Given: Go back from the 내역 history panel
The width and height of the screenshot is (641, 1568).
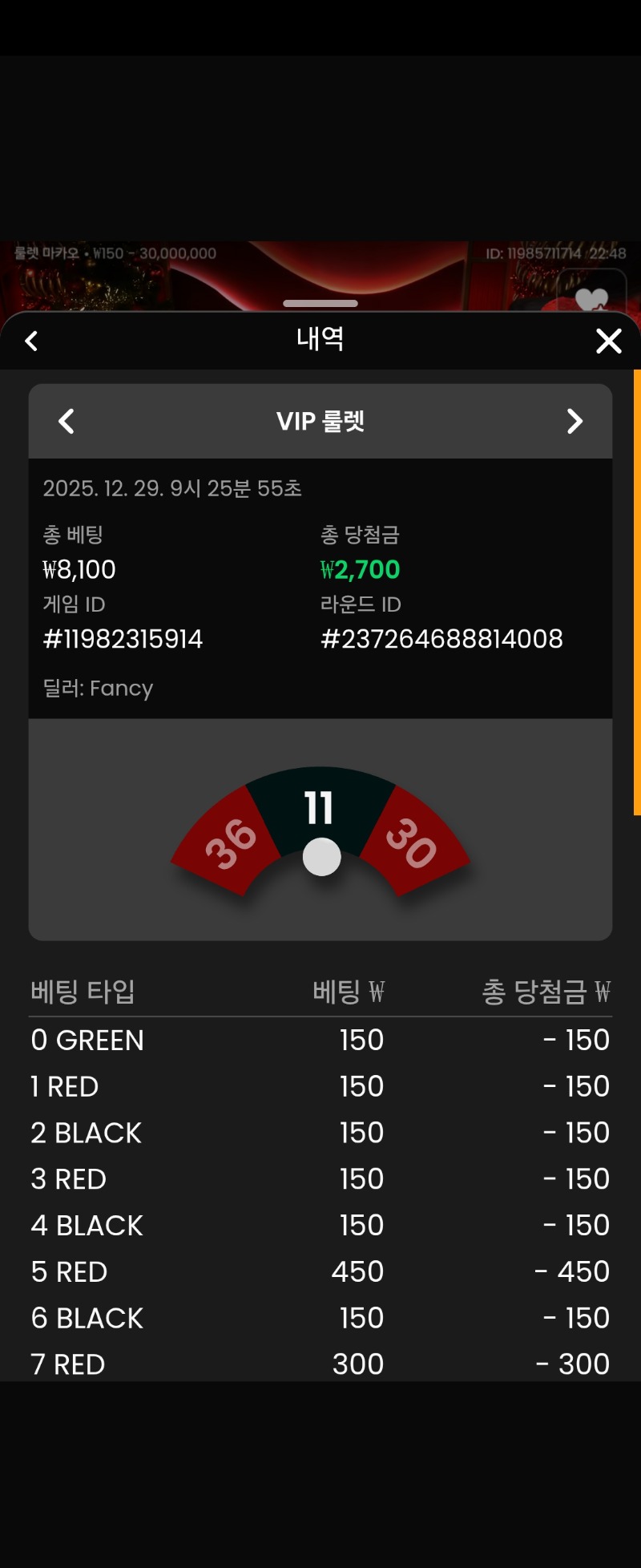Looking at the screenshot, I should coord(32,341).
